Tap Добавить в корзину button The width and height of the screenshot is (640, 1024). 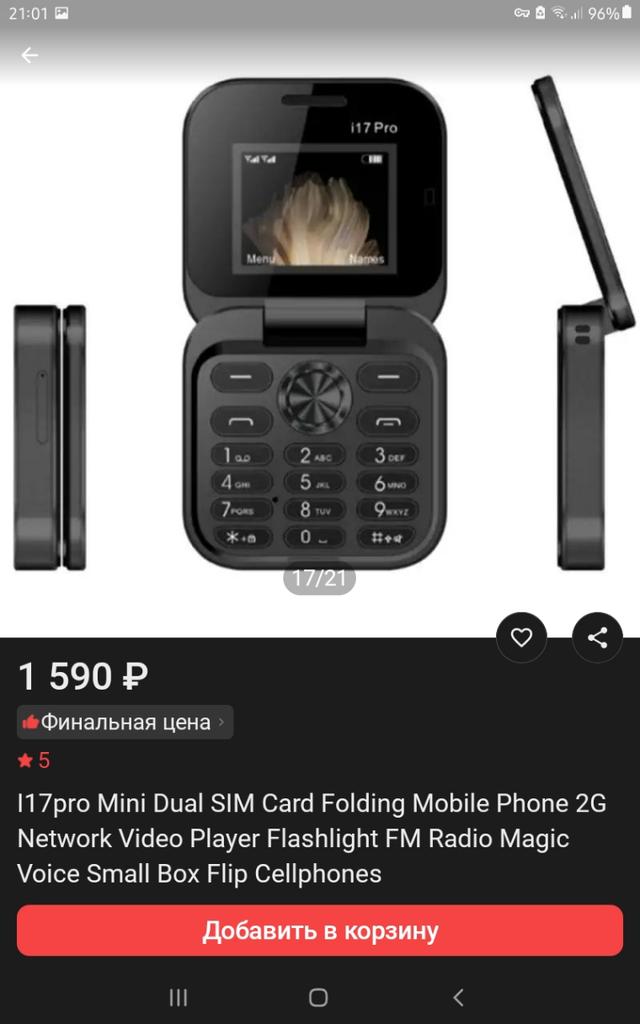coord(320,931)
